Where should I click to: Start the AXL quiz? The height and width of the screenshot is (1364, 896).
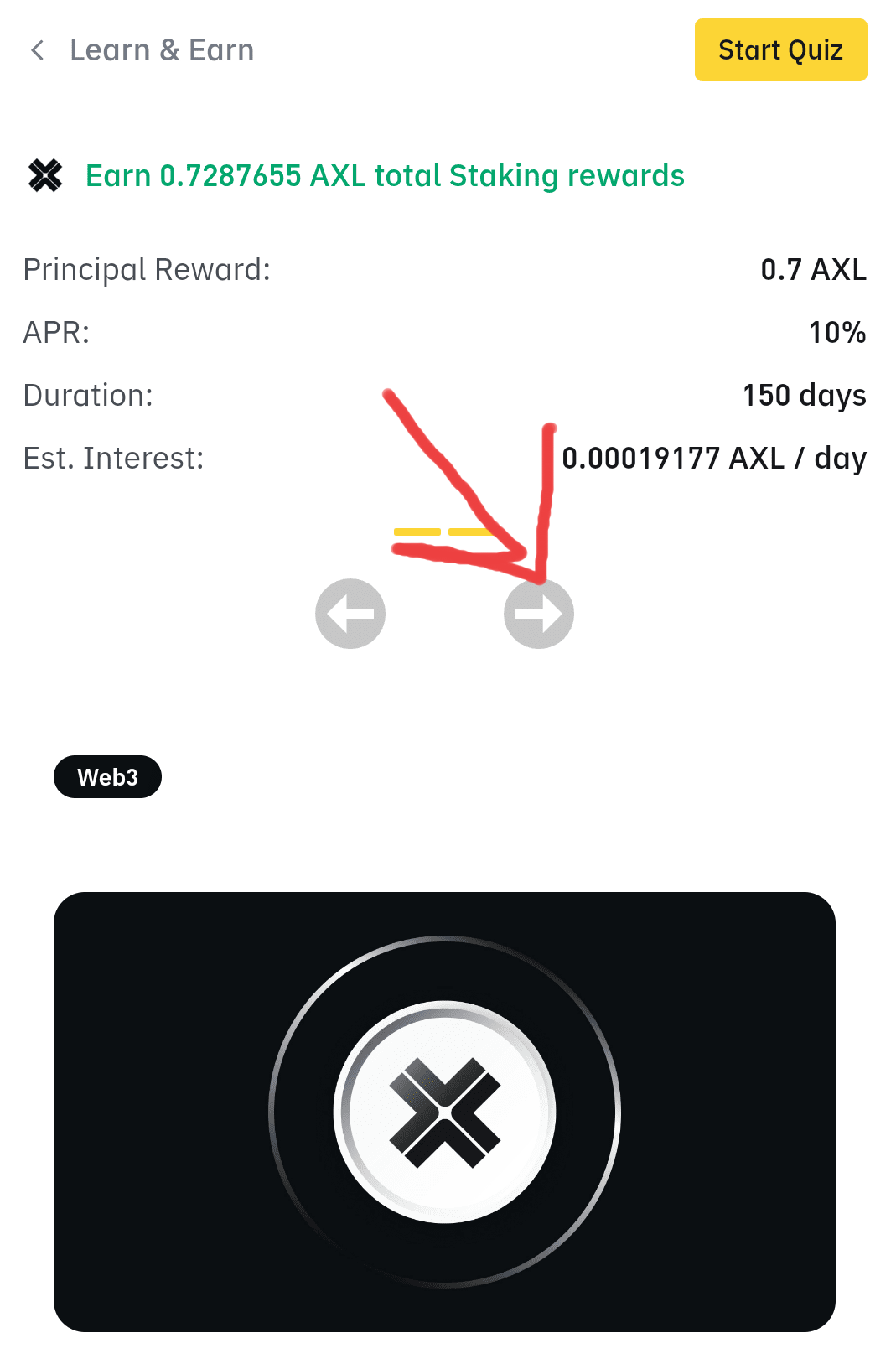tap(779, 50)
